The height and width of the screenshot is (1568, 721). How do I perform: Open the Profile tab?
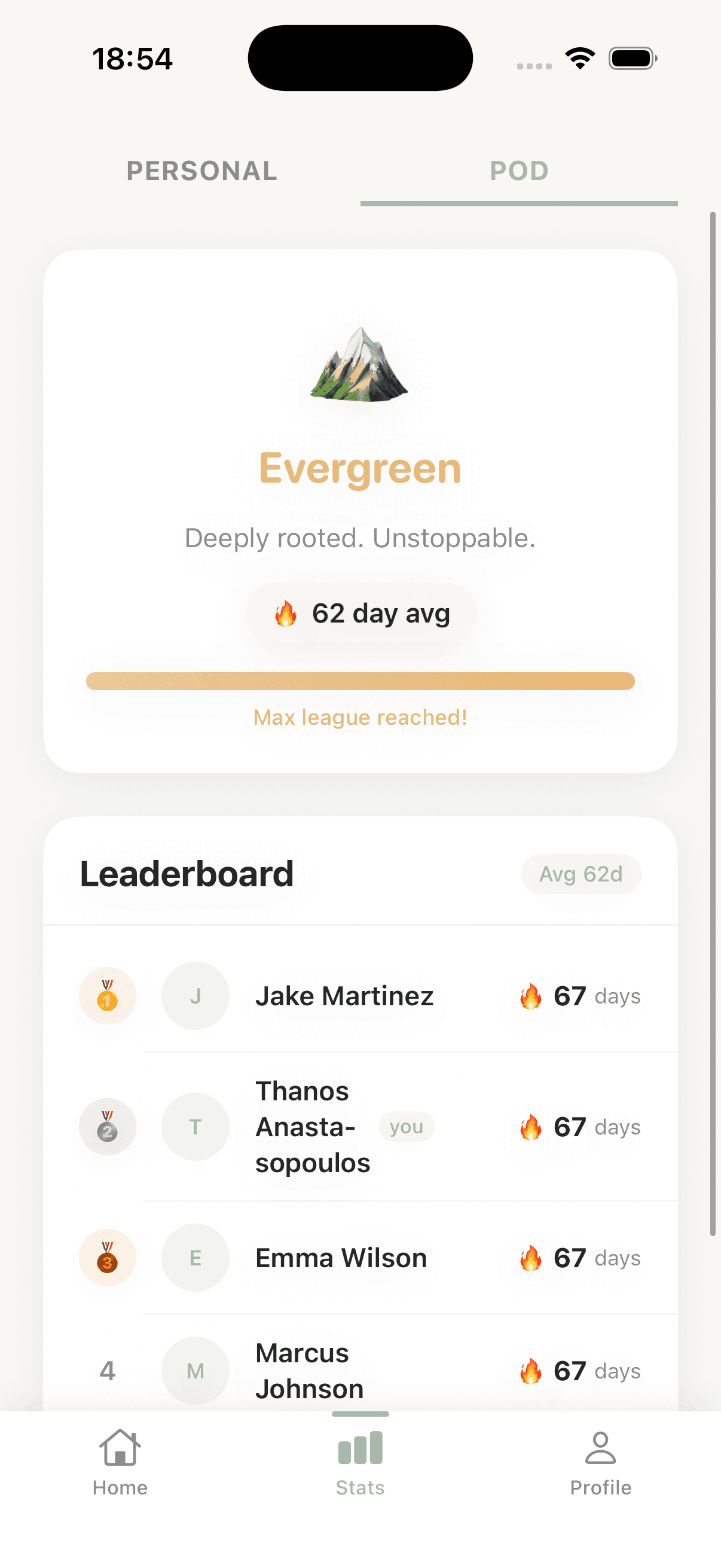click(x=600, y=1462)
